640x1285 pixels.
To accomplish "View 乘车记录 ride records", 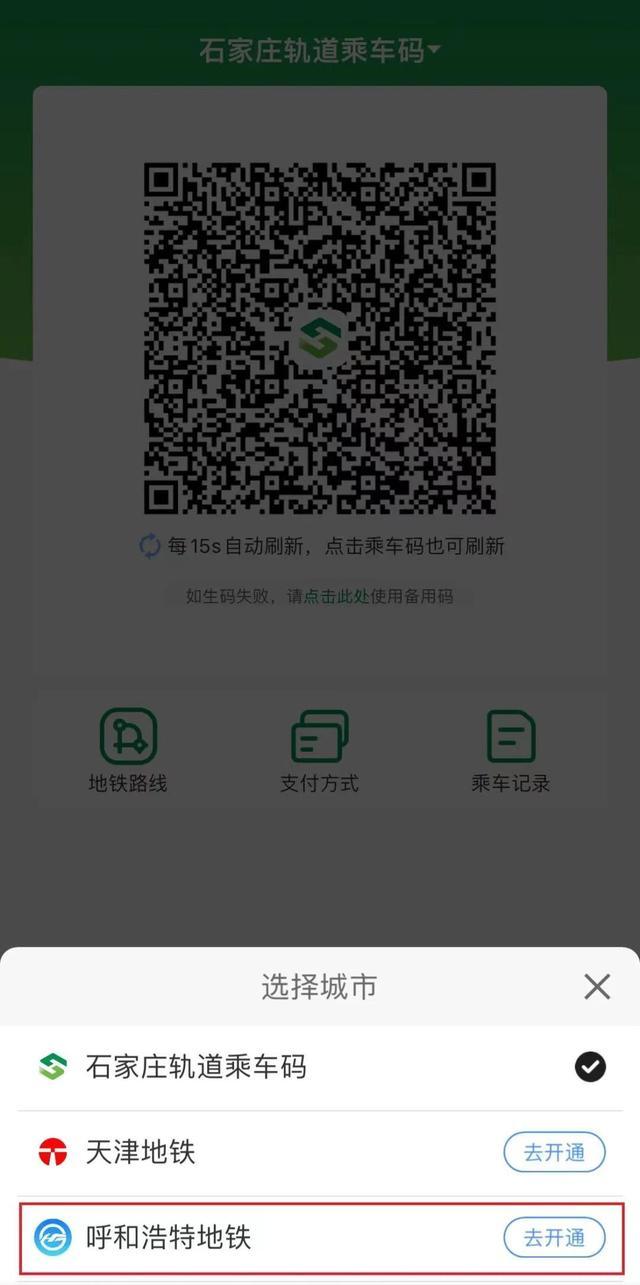I will 511,750.
